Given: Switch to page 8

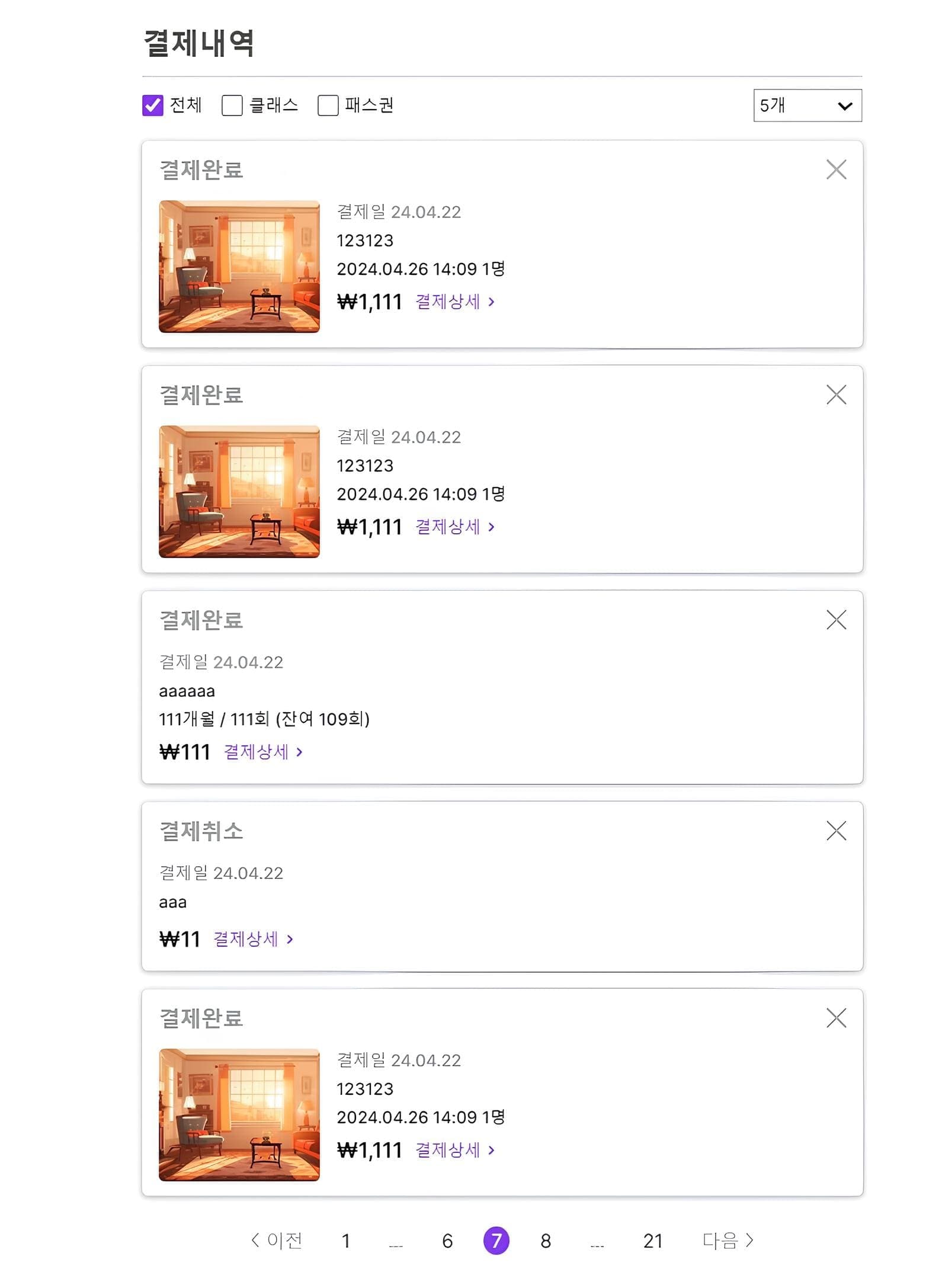Looking at the screenshot, I should pyautogui.click(x=546, y=1241).
